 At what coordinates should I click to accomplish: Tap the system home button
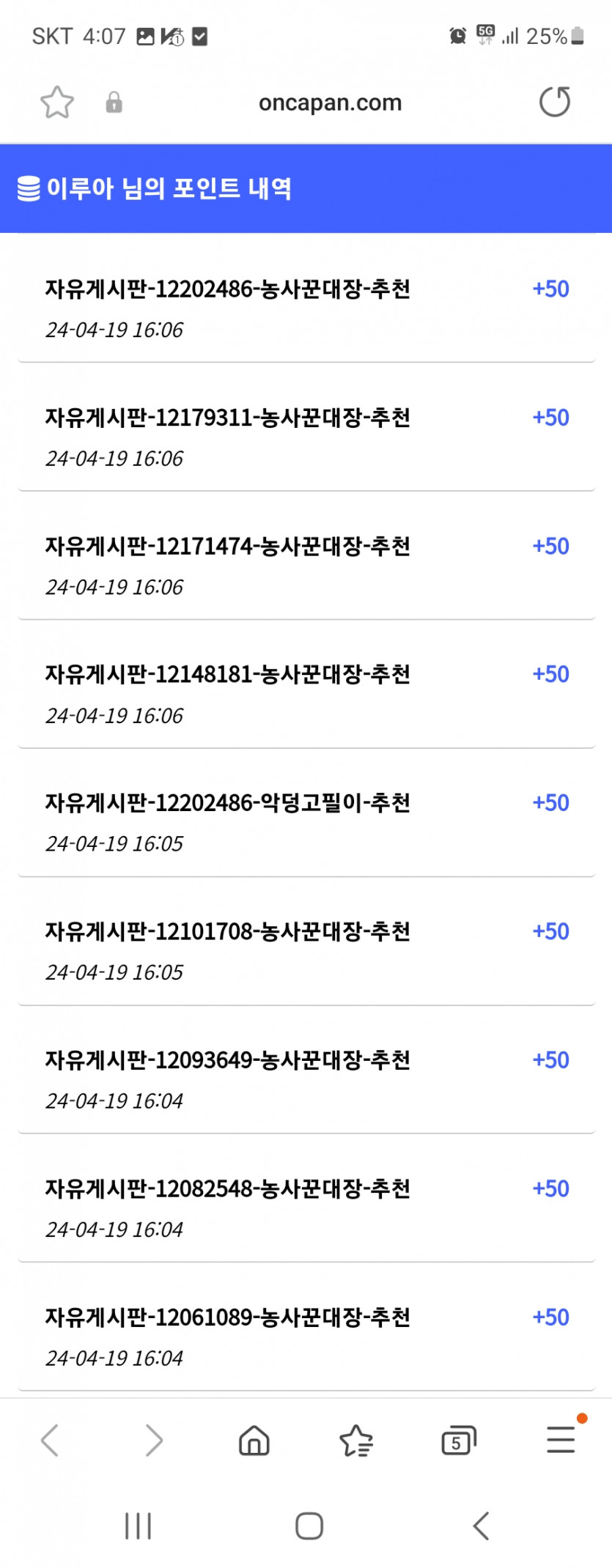click(x=309, y=1526)
